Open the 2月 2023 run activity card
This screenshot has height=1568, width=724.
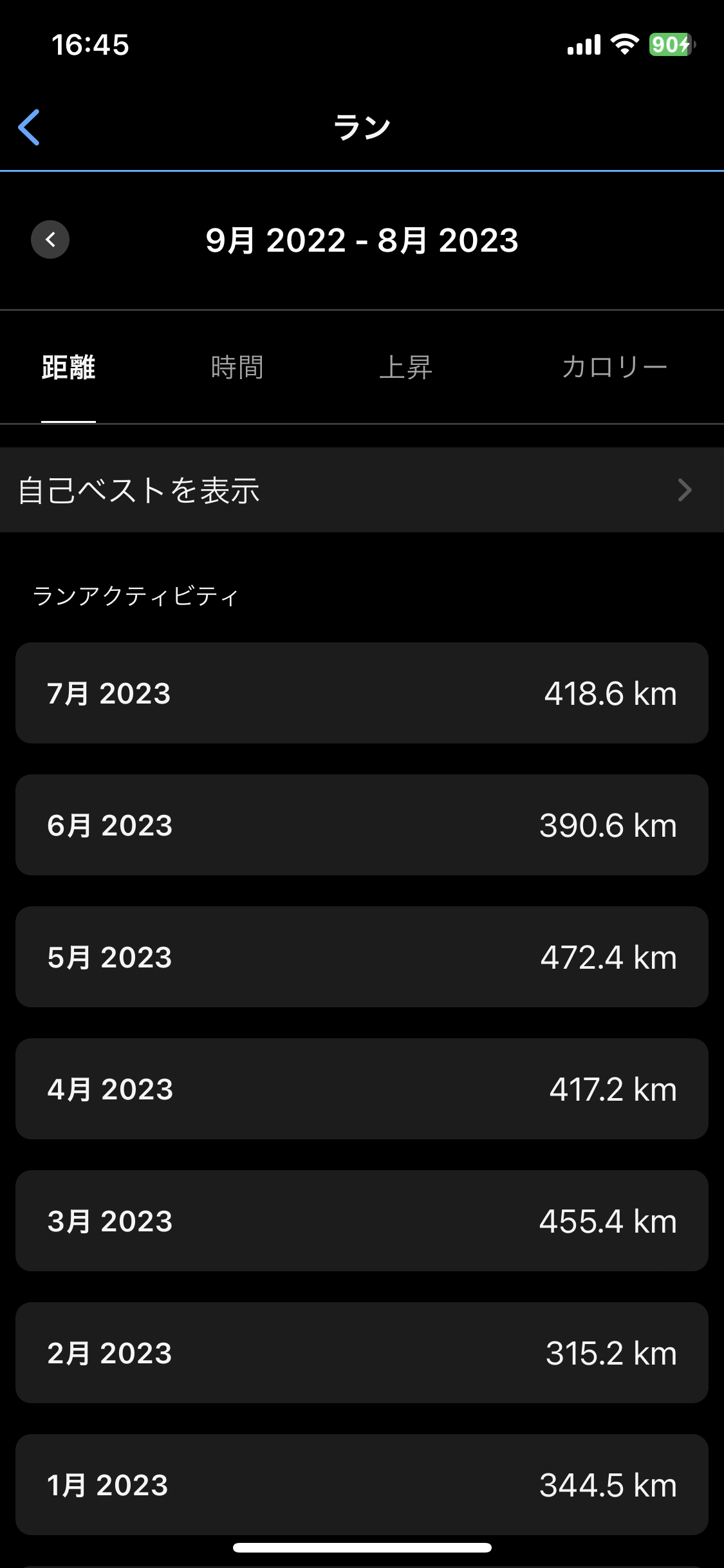click(x=362, y=1353)
